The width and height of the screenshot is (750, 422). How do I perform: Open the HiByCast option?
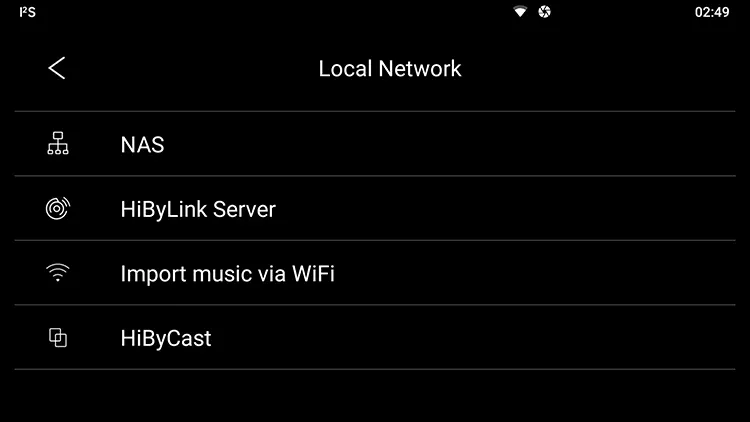165,338
